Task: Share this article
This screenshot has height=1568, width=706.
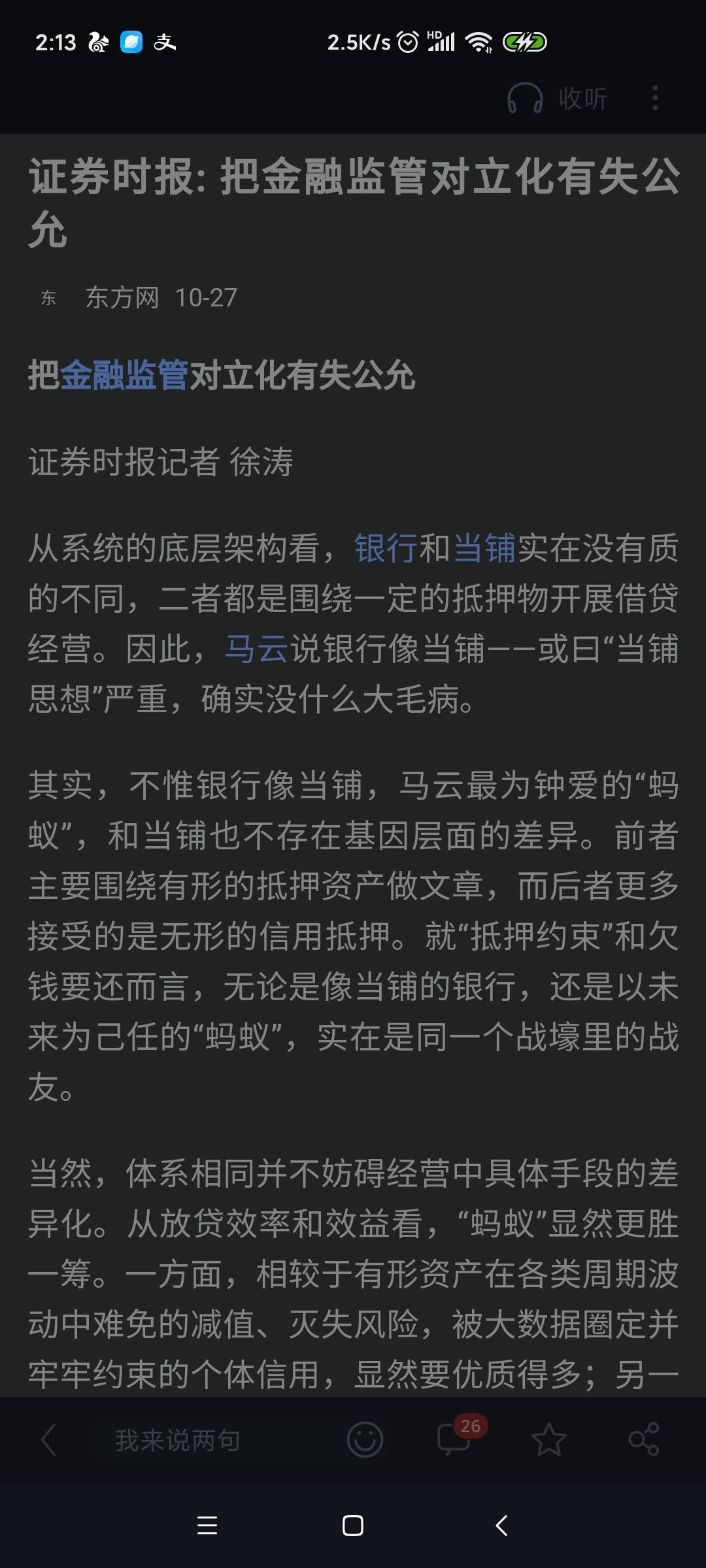Action: (643, 1439)
